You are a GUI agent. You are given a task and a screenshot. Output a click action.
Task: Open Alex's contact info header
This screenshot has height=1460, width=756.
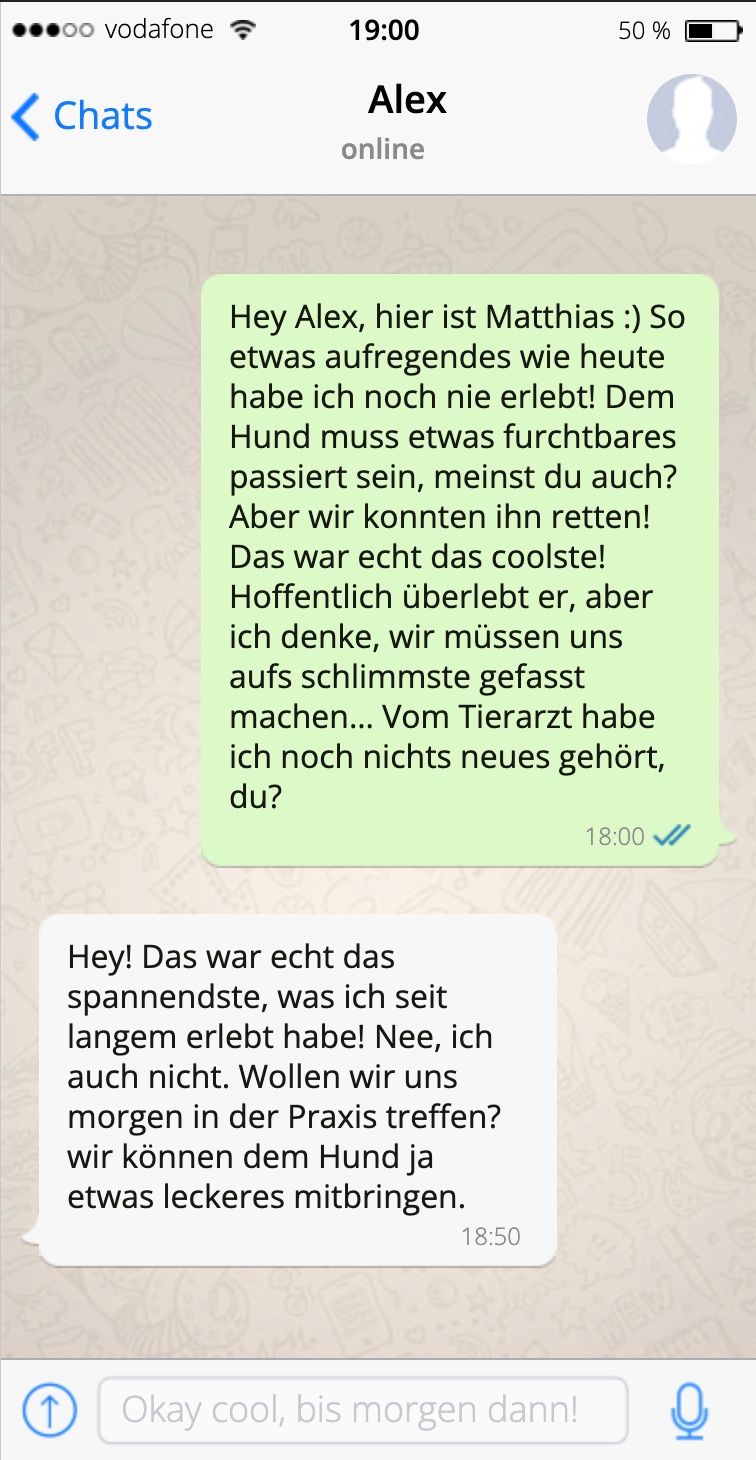408,120
